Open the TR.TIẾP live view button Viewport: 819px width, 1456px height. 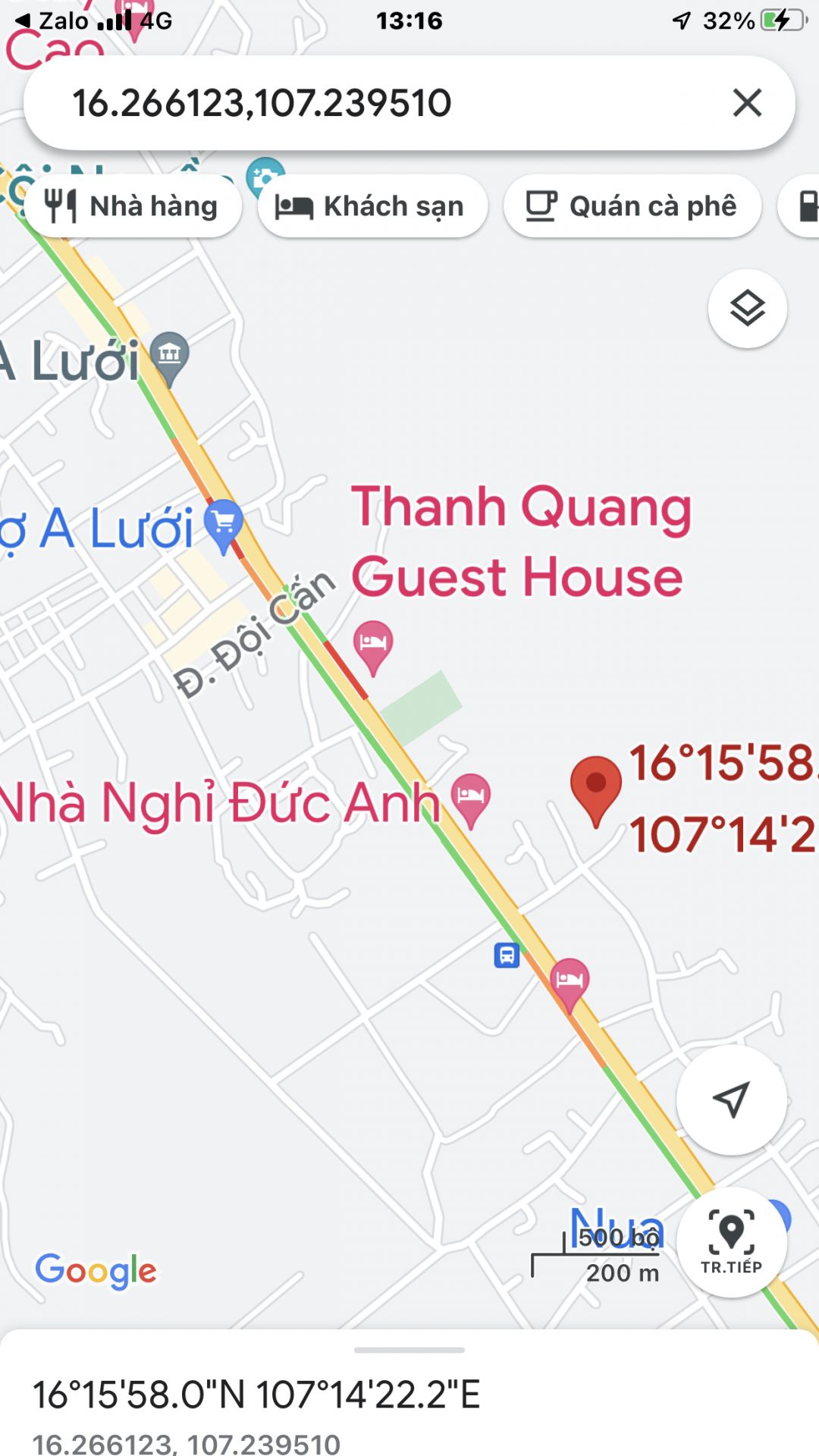(731, 1242)
